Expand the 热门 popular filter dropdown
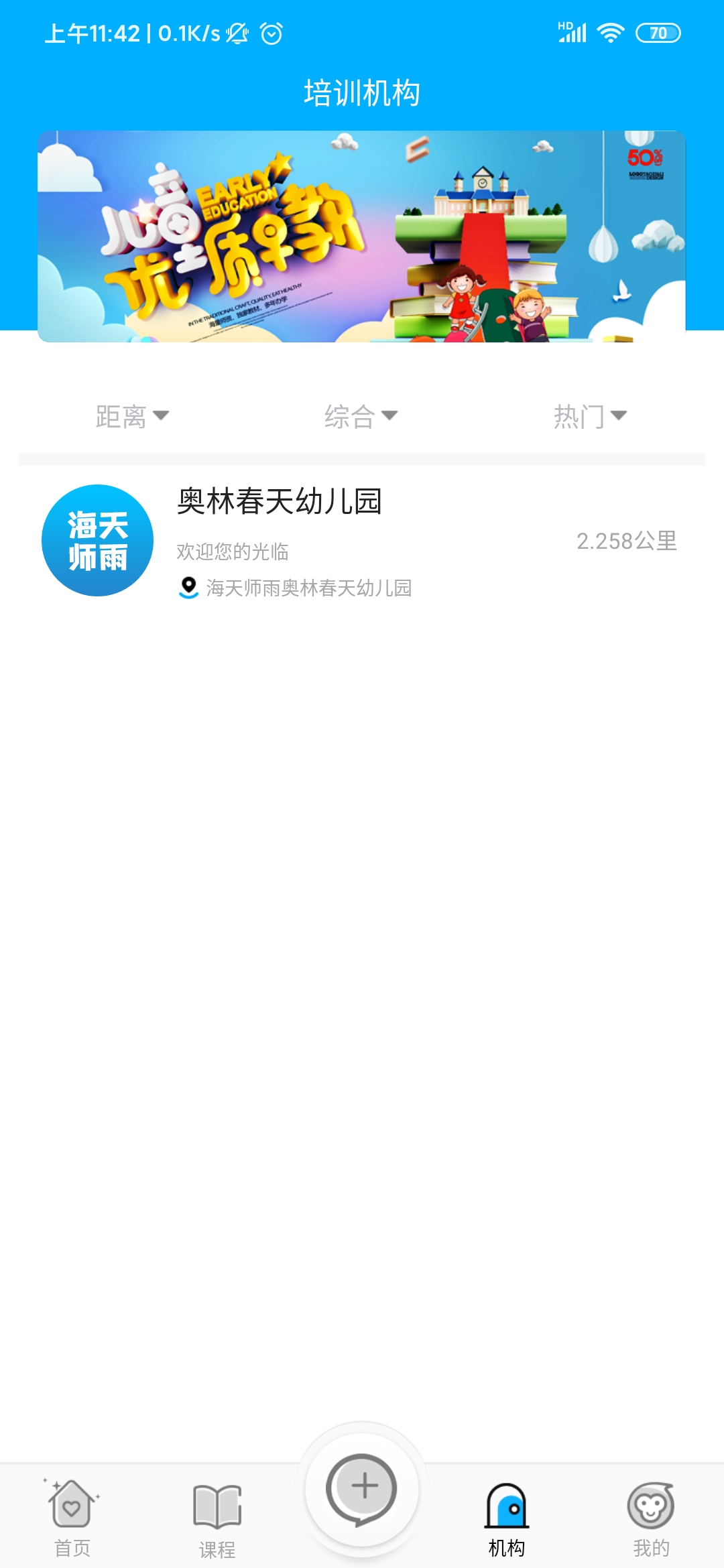Screen dimensions: 724x1568 [591, 417]
